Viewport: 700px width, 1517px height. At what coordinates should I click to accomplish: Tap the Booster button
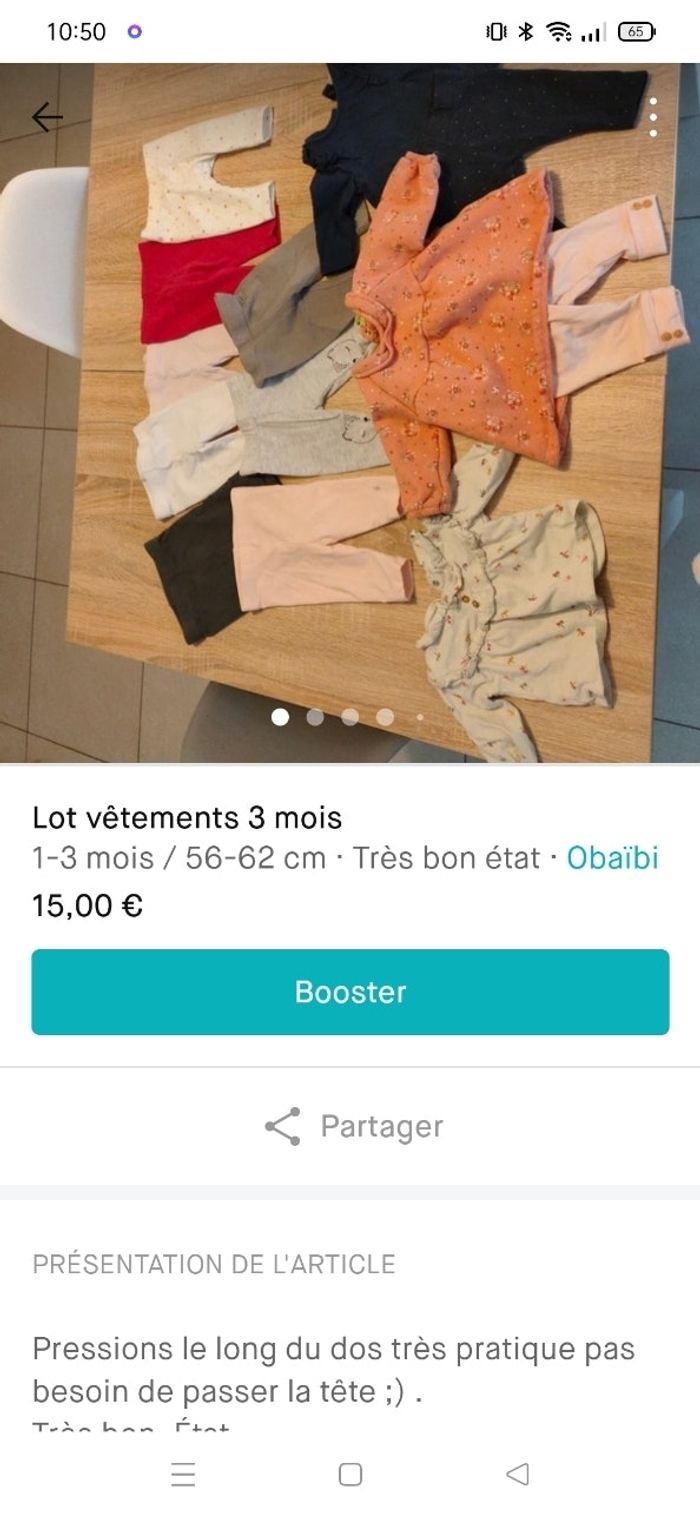(350, 992)
